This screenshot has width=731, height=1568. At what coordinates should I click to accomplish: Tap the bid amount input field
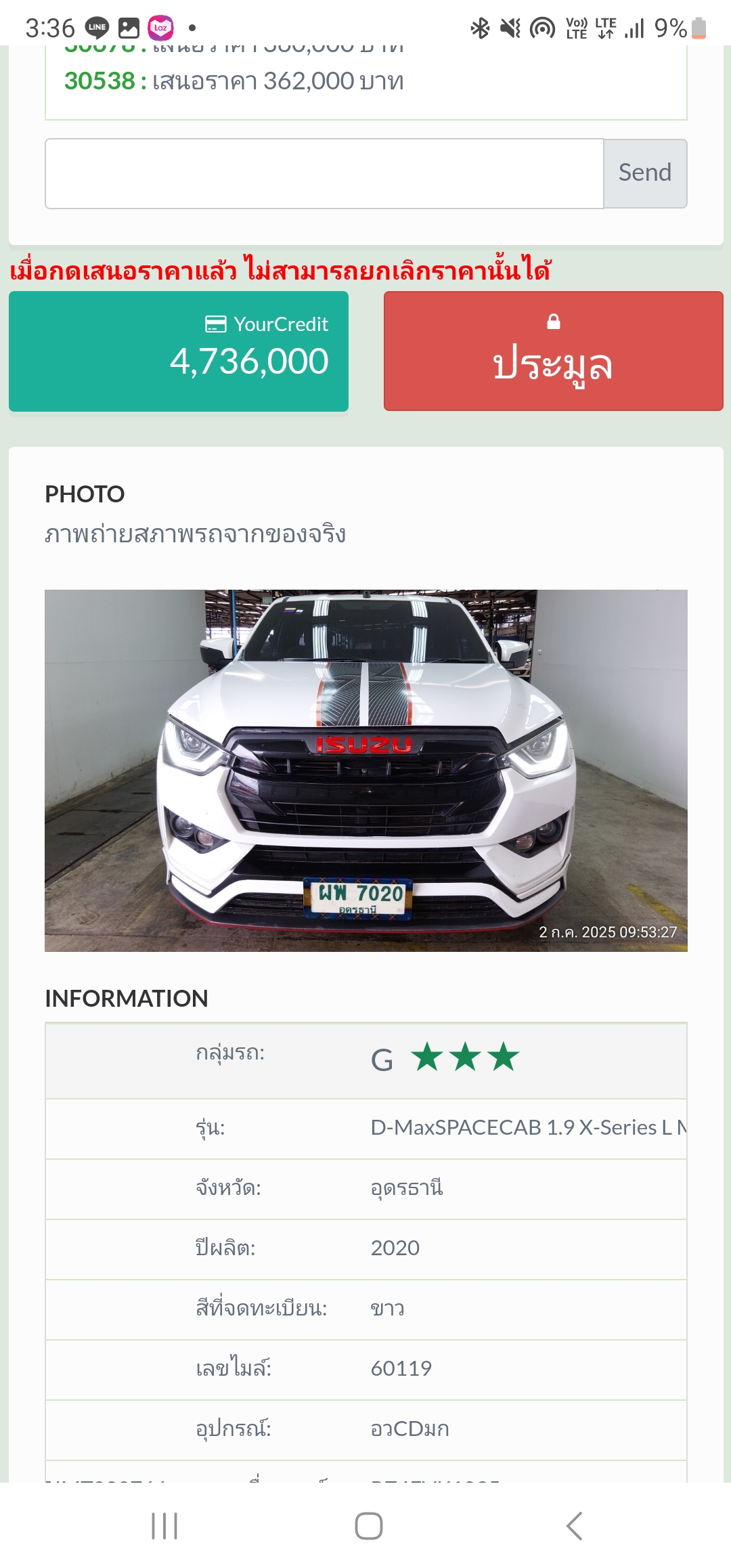(x=324, y=174)
